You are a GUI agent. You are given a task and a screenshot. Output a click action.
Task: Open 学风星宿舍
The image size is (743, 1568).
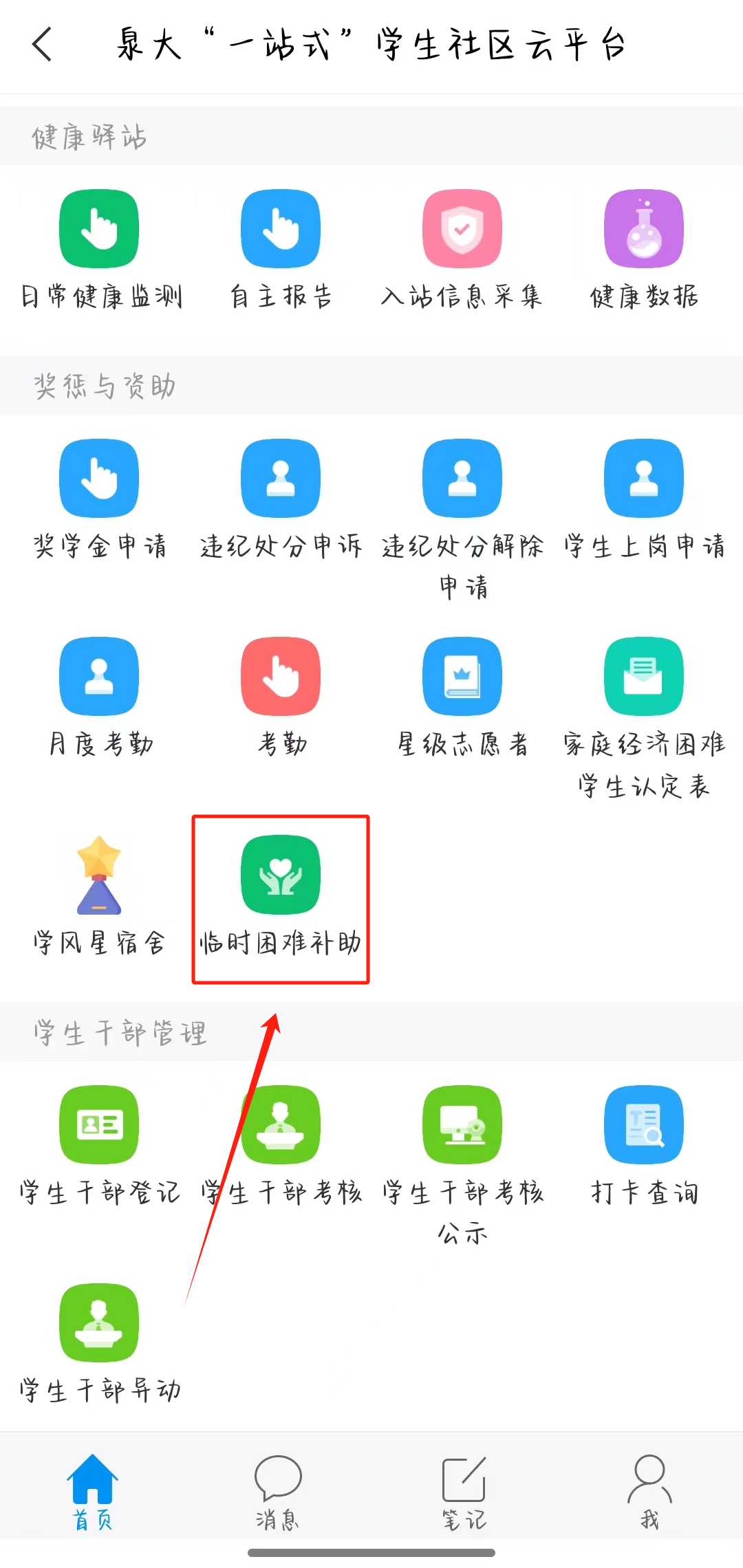click(x=99, y=875)
